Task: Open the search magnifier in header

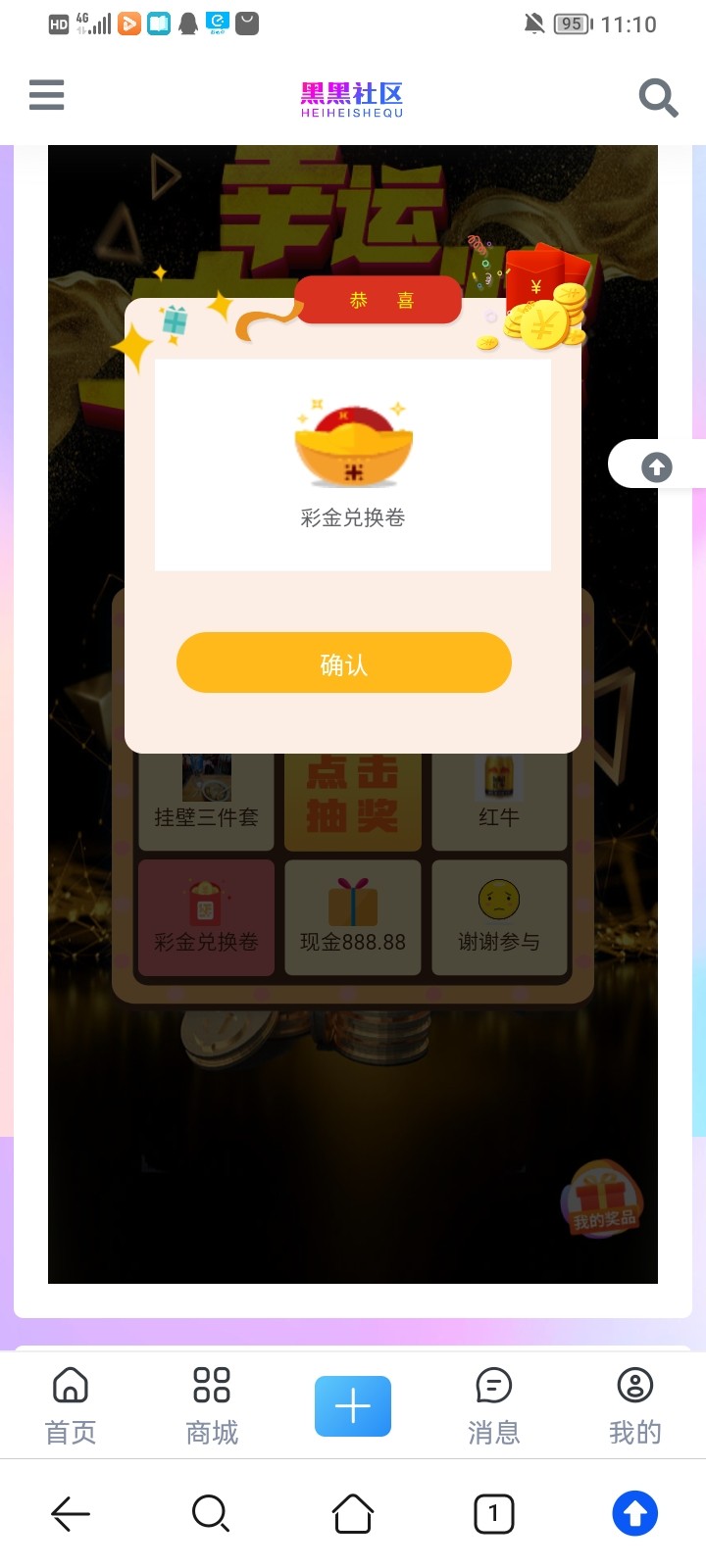Action: 658,97
